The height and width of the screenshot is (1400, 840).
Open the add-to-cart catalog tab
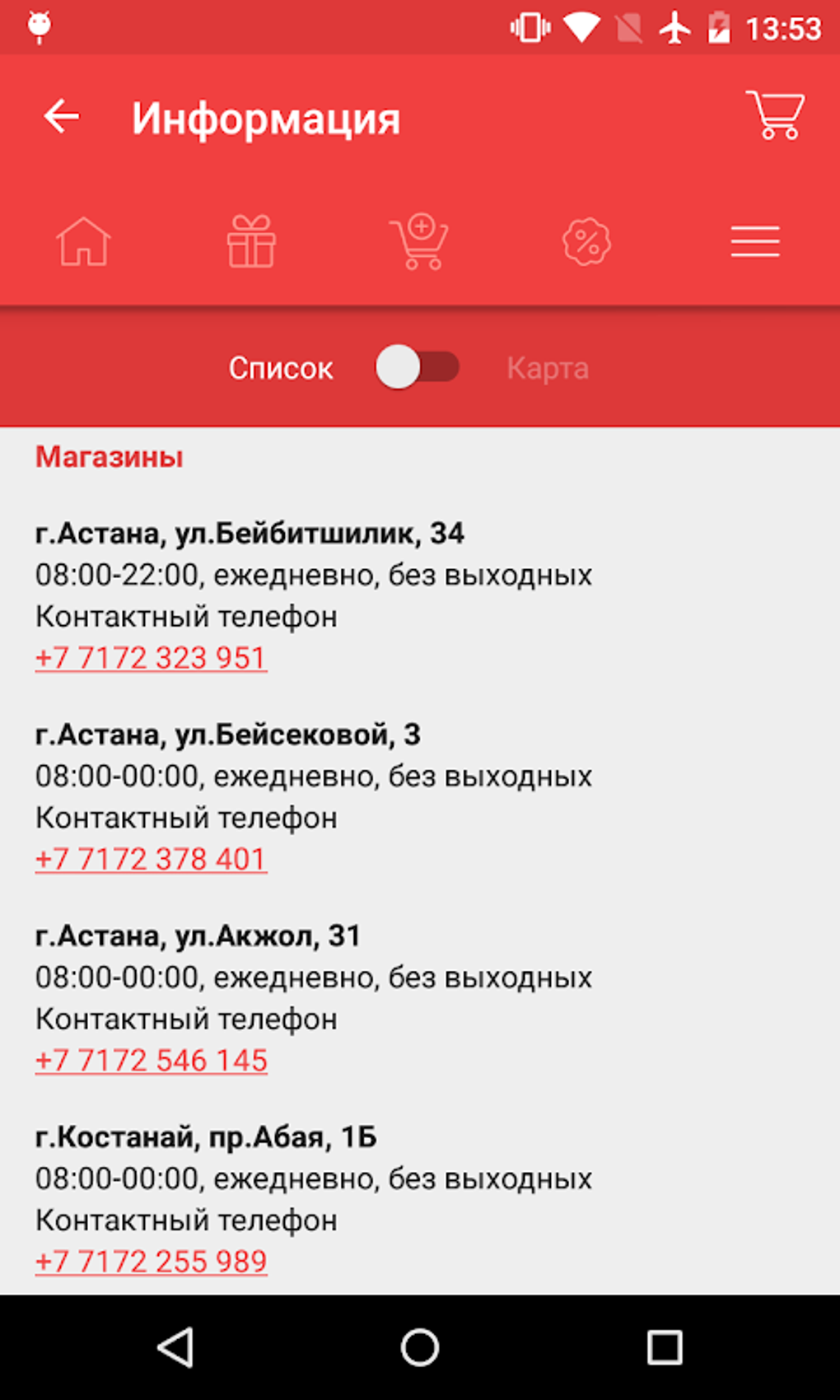pos(419,242)
